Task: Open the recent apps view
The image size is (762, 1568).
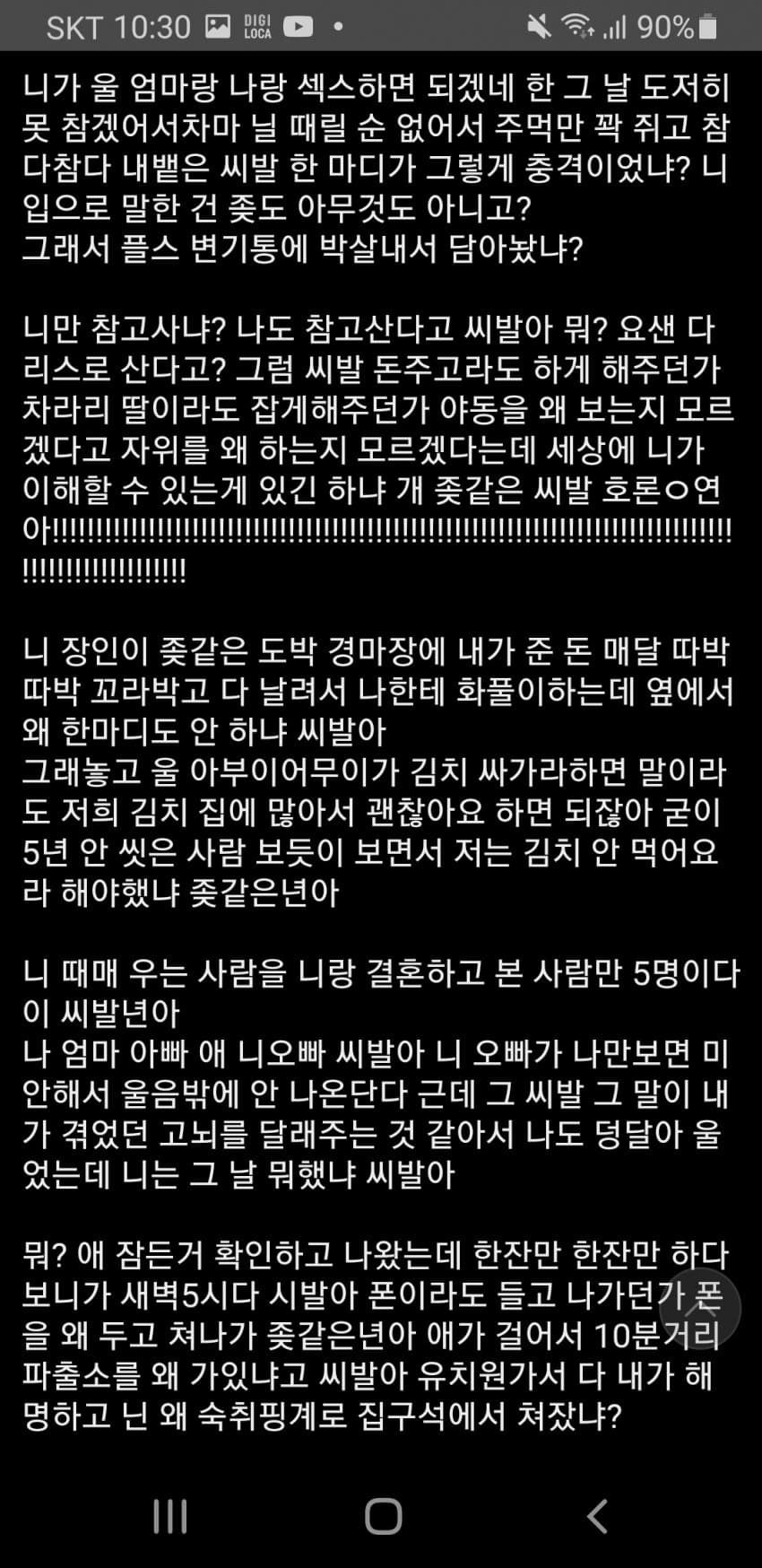Action: 169,1516
